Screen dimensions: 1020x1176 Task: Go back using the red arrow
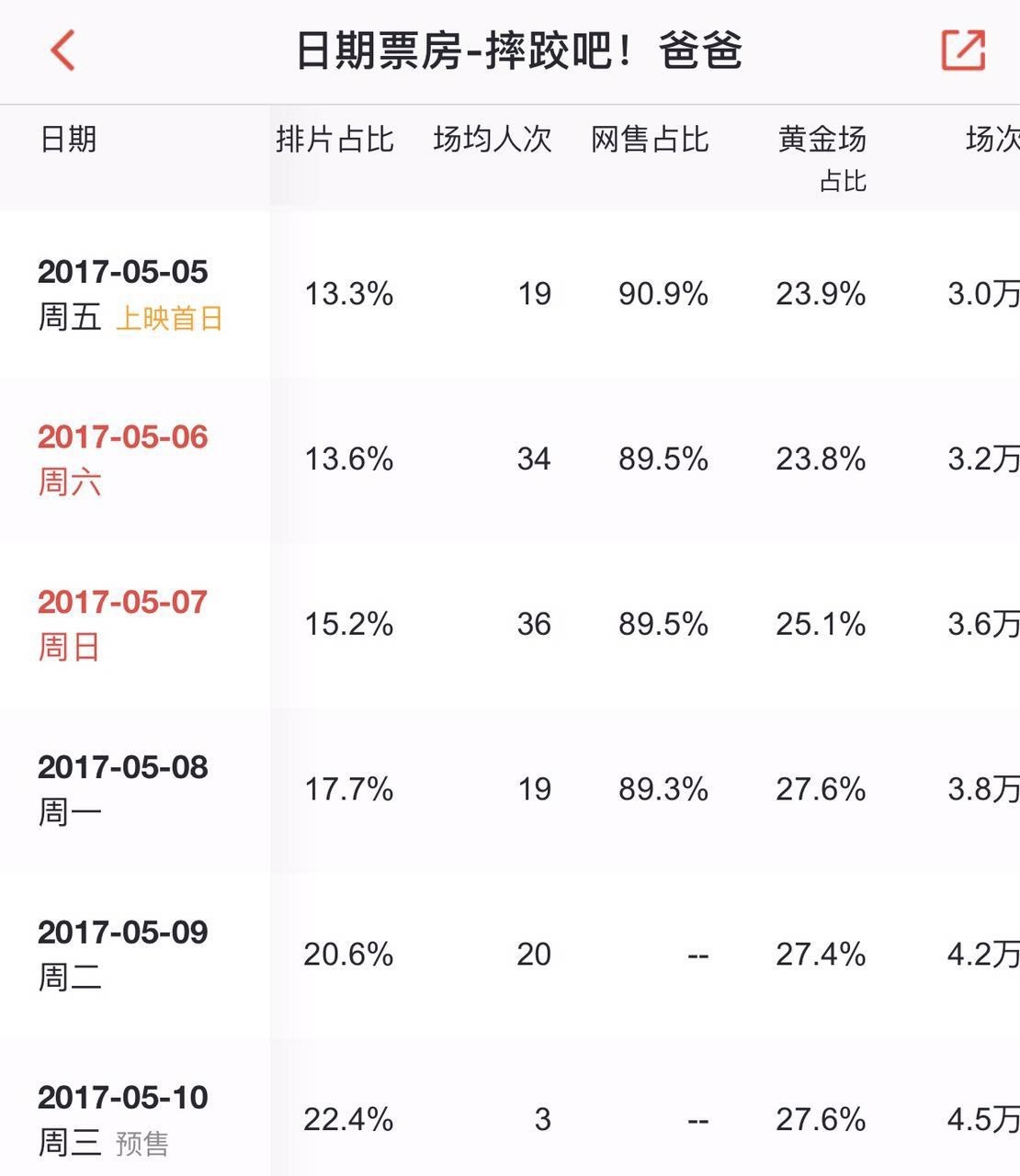point(62,51)
